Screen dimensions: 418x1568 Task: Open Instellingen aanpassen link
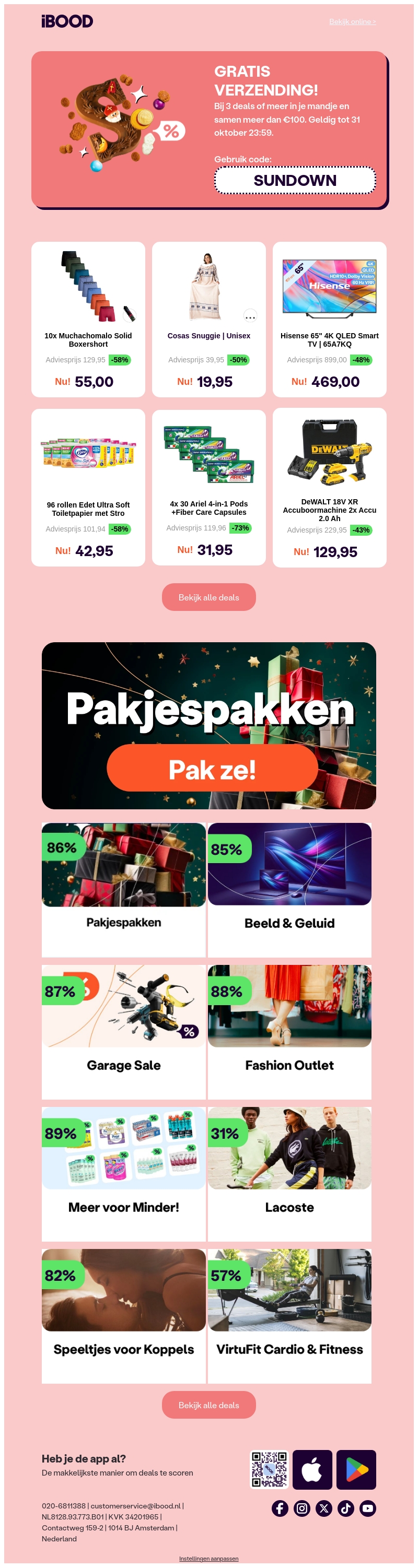(x=208, y=1558)
